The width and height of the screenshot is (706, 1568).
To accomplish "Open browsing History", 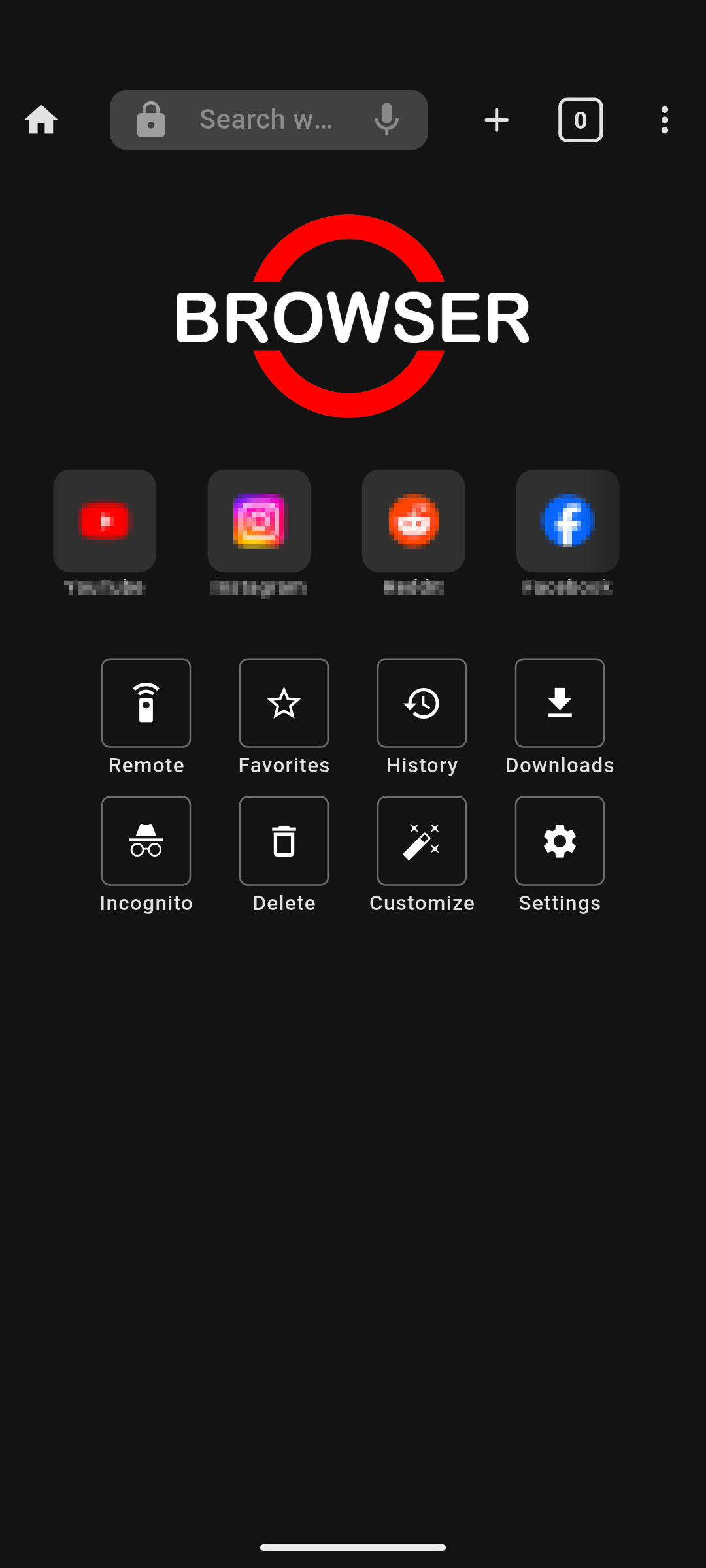I will 422,703.
